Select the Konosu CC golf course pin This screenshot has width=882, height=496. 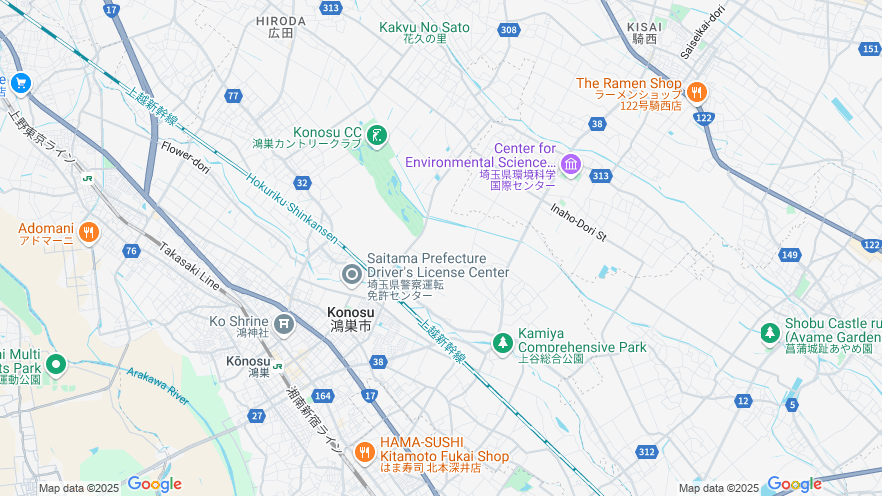pyautogui.click(x=376, y=134)
